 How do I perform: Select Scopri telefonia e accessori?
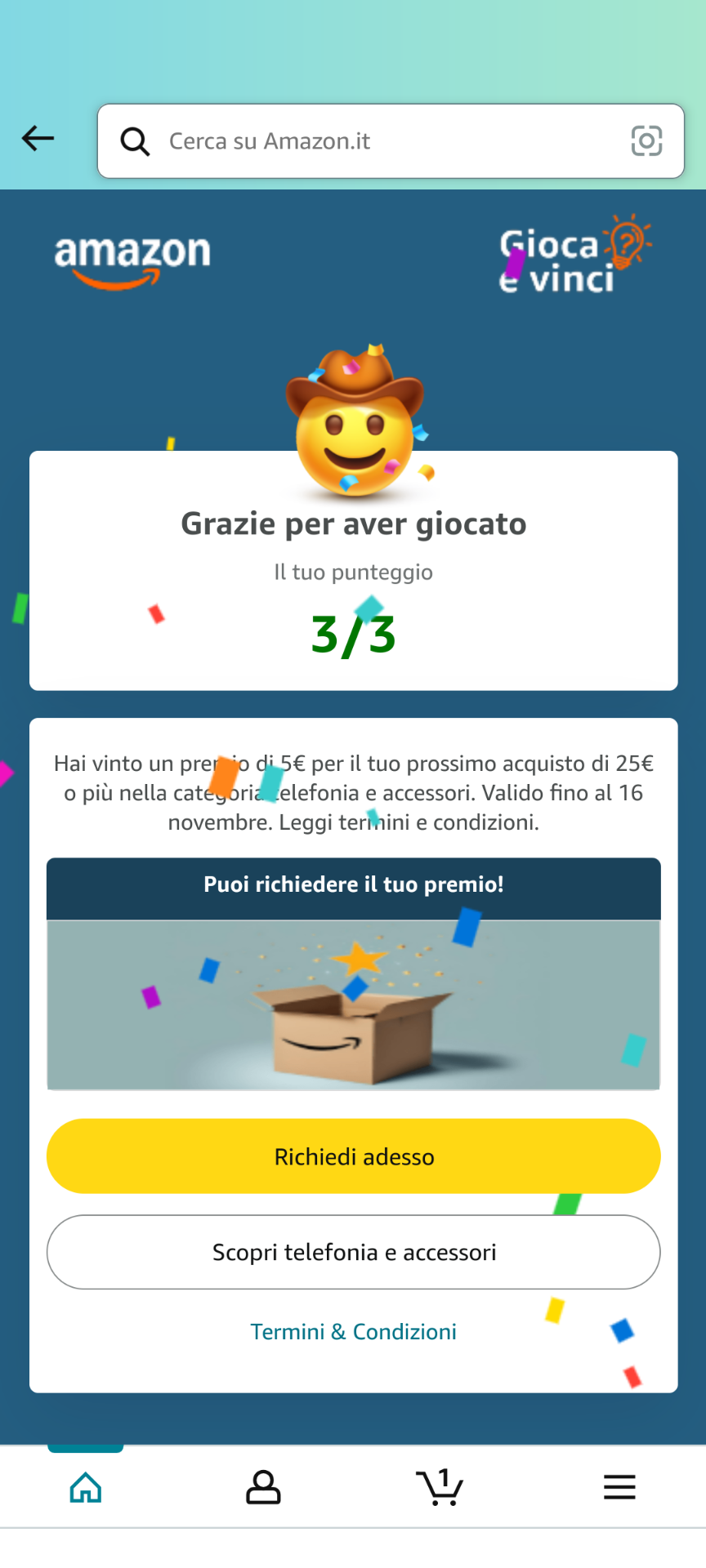tap(353, 1252)
